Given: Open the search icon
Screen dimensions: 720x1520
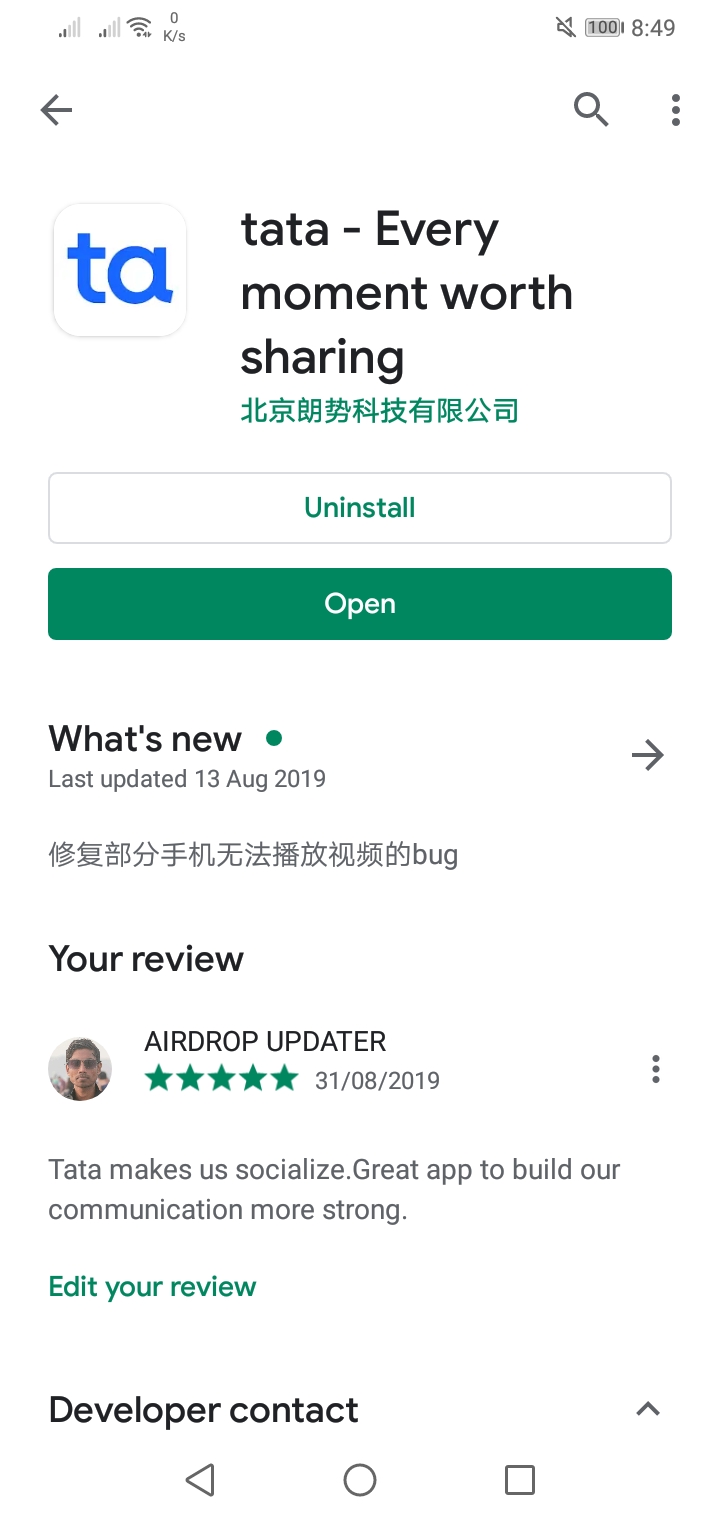Looking at the screenshot, I should click(591, 110).
